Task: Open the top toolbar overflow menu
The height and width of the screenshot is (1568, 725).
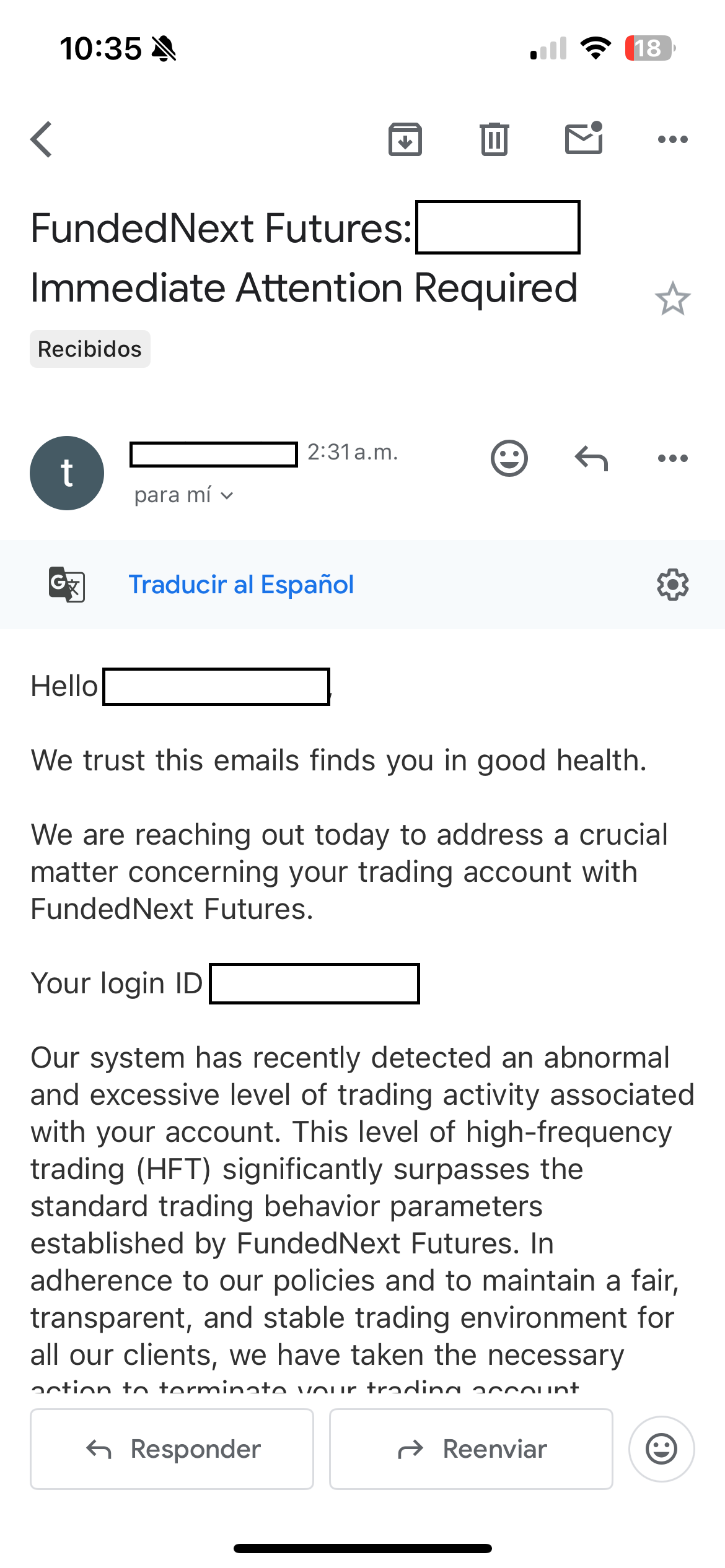Action: point(672,139)
